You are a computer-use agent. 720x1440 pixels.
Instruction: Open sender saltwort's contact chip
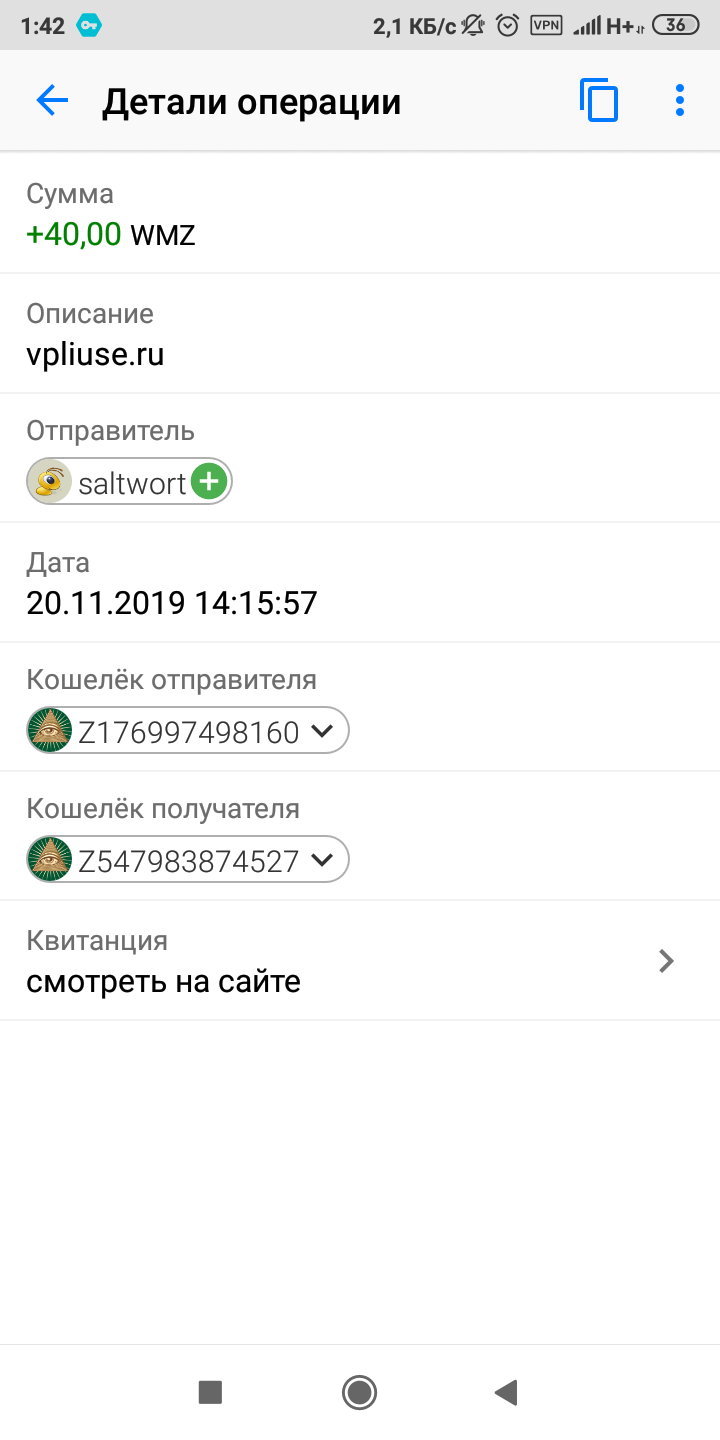tap(129, 483)
